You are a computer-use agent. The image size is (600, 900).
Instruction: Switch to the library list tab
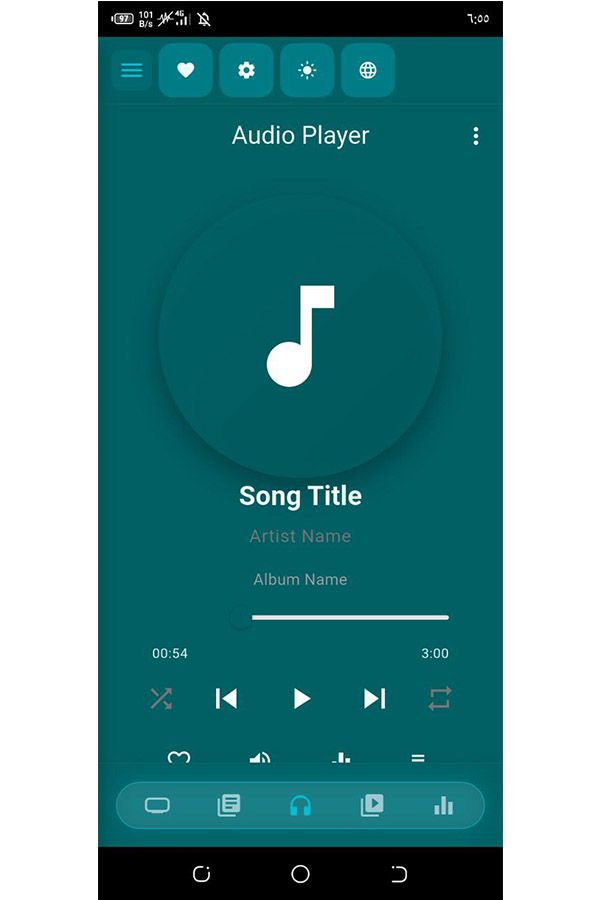pos(229,806)
